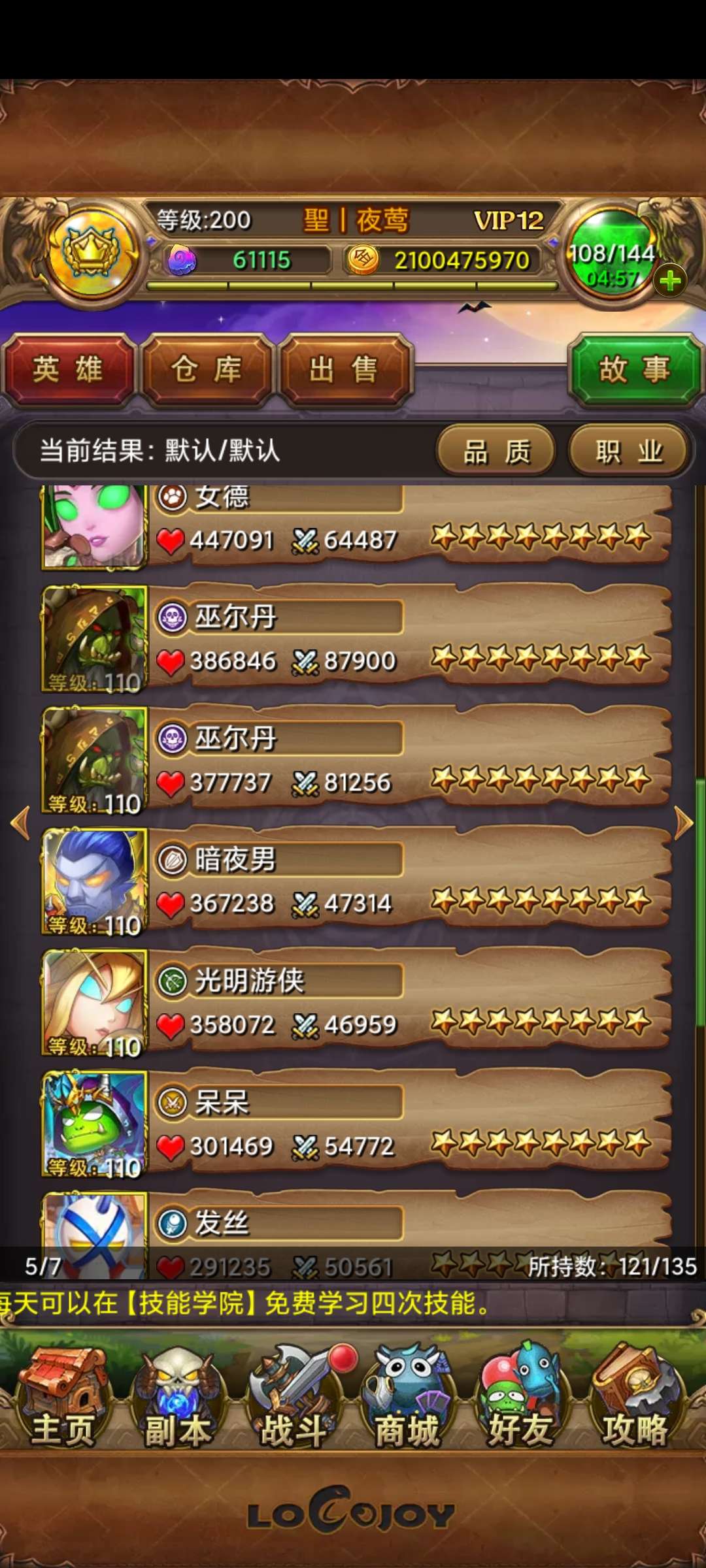Go to previous page with left arrow

tap(21, 823)
